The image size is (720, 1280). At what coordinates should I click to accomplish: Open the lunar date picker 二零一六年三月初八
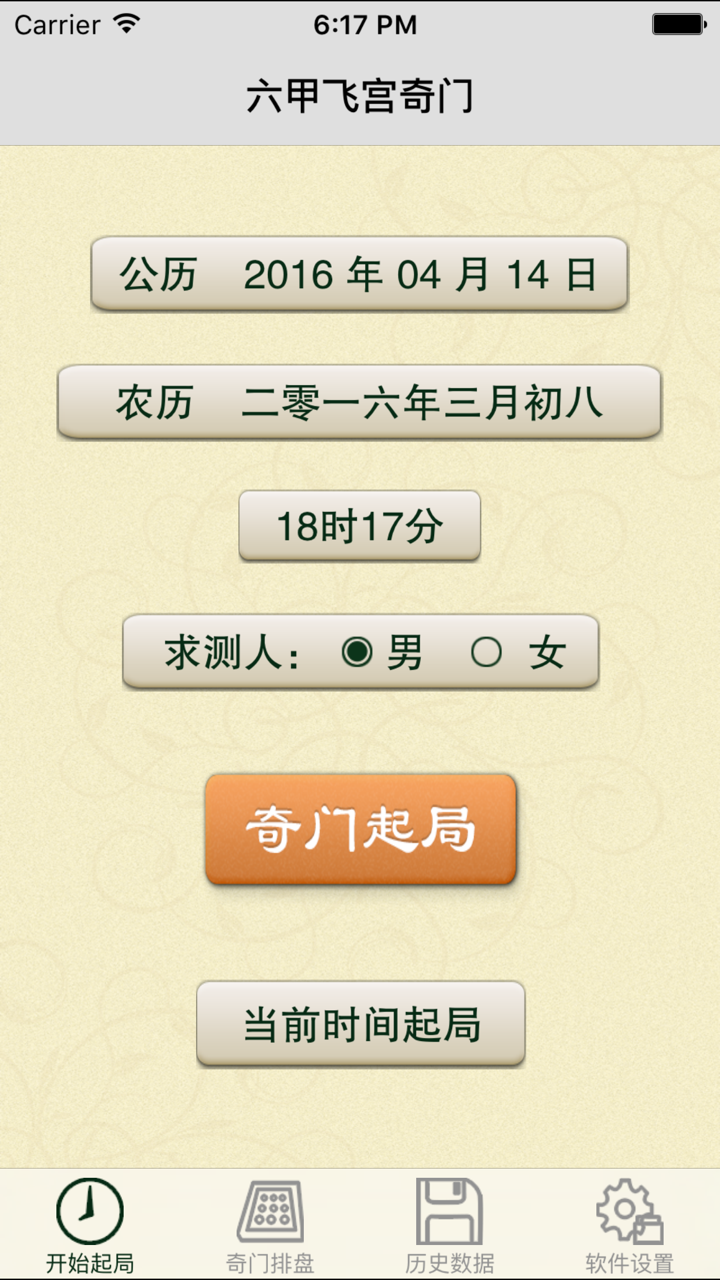[x=360, y=402]
